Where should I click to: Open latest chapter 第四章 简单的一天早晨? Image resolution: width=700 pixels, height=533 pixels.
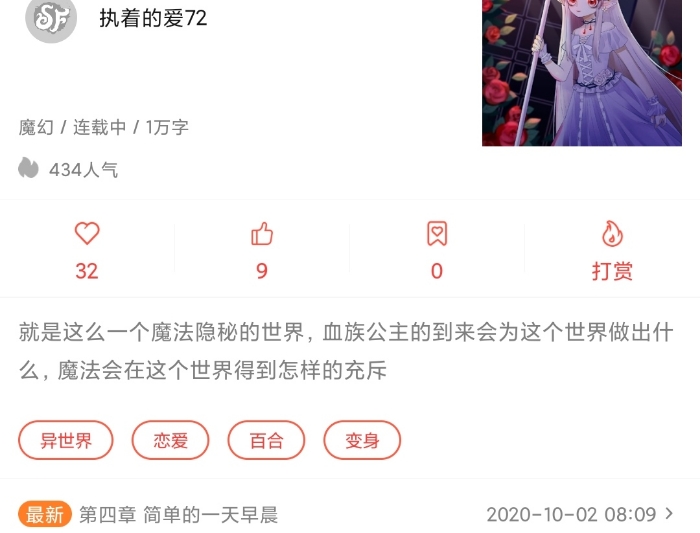point(178,515)
